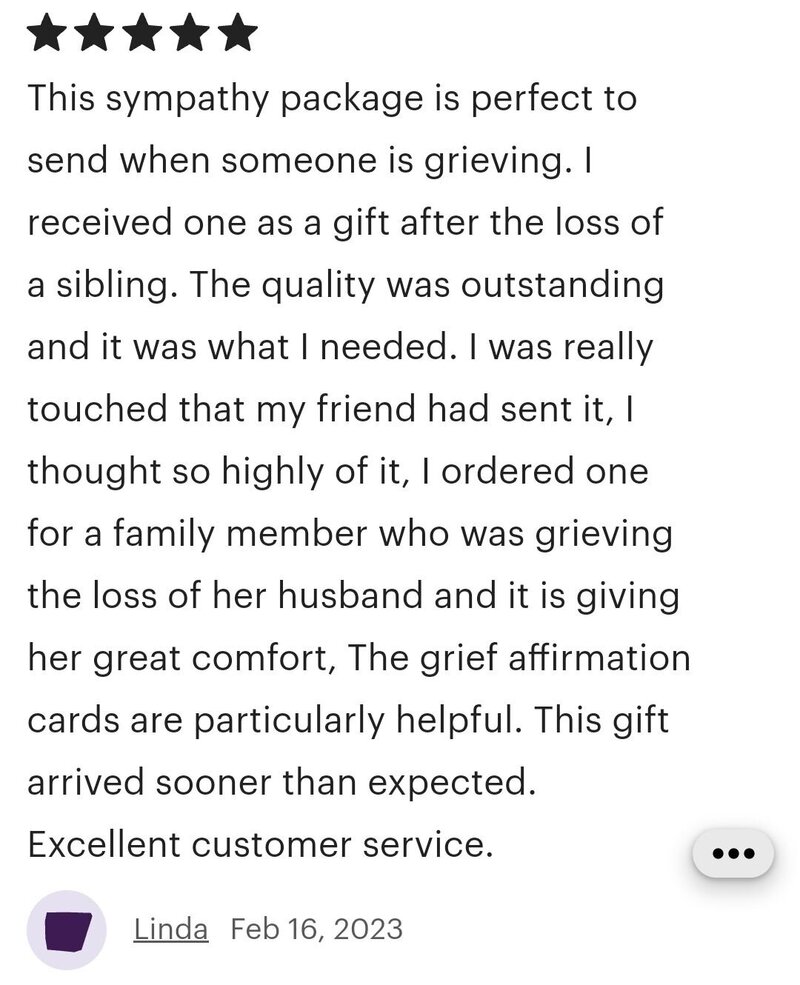Open Linda's profile link
Viewport: 800px width, 985px height.
(x=171, y=929)
